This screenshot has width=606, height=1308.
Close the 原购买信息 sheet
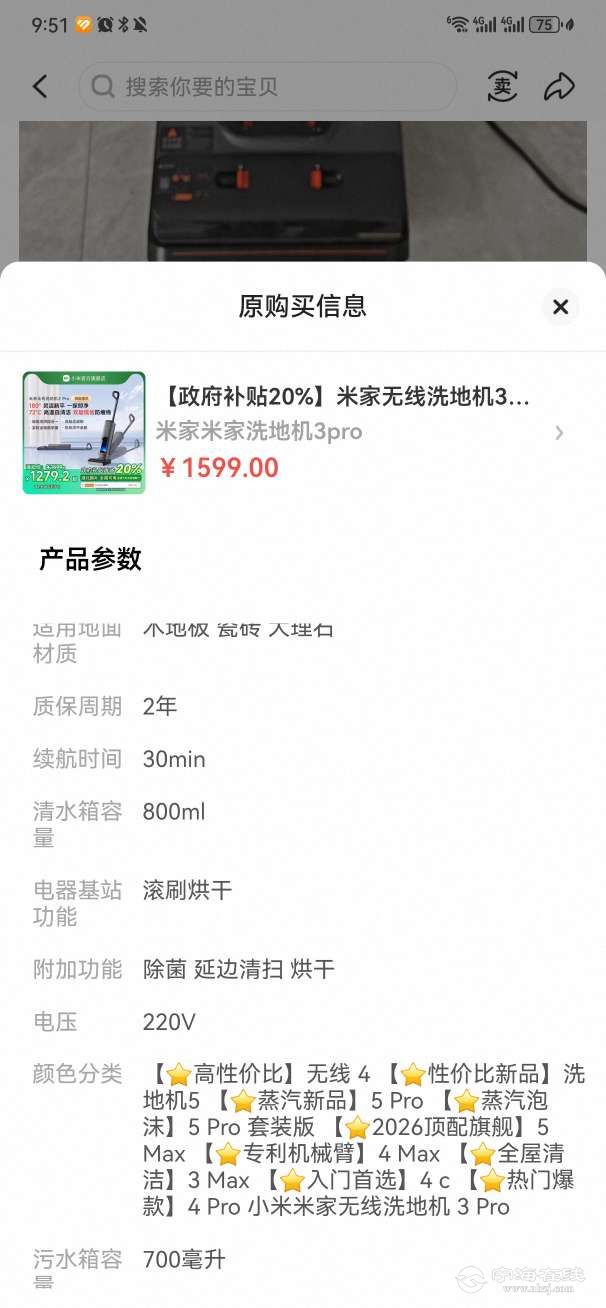[560, 306]
